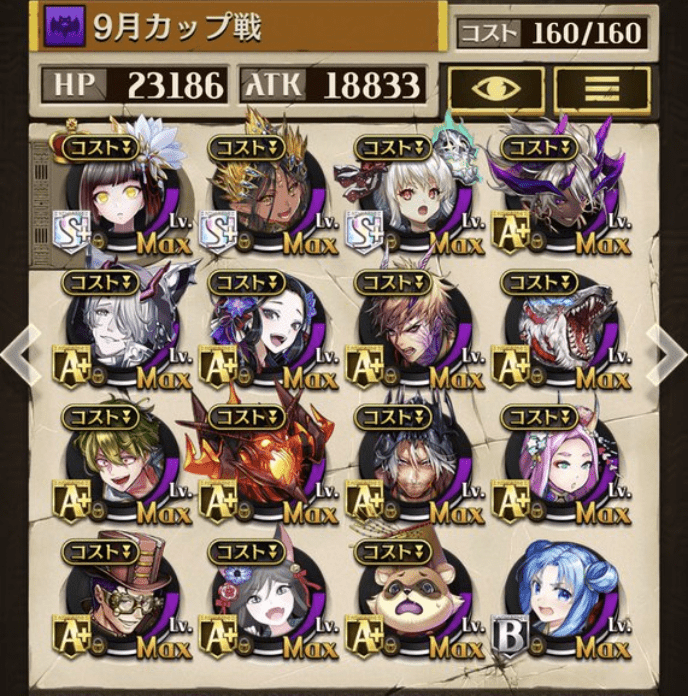
Task: Open the list menu button
Action: point(602,91)
